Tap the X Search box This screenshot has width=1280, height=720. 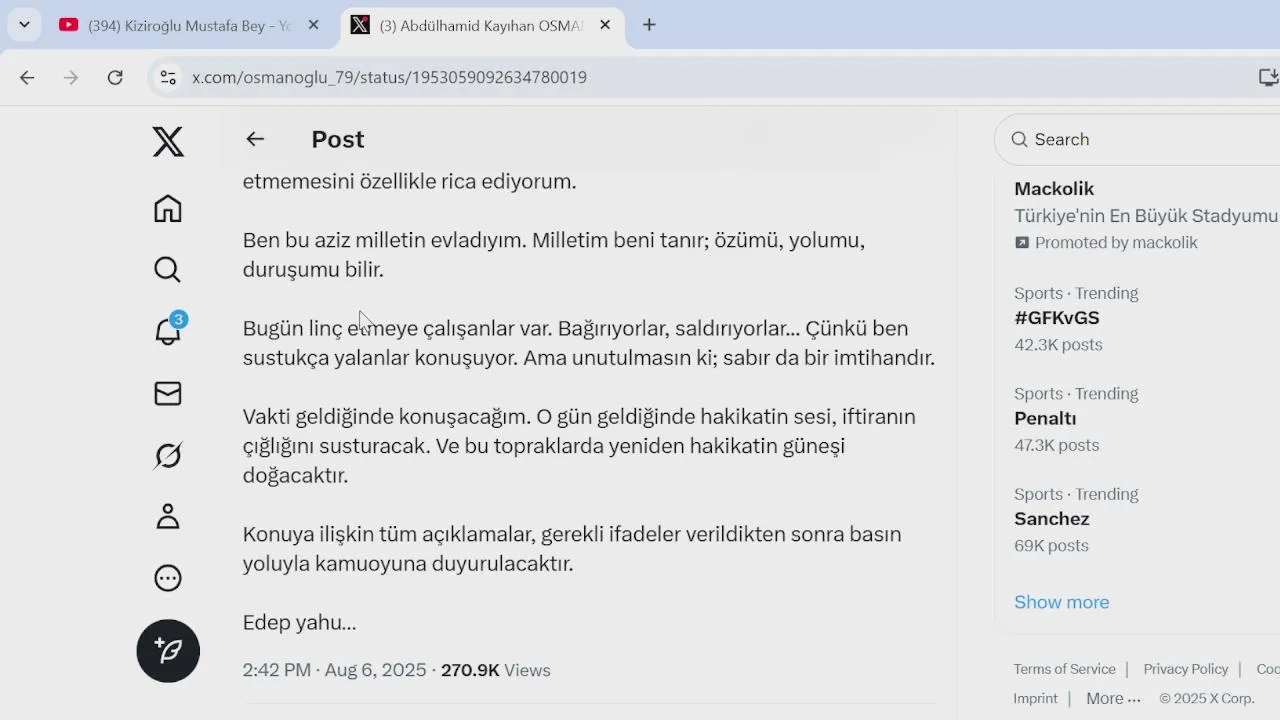tap(1140, 139)
